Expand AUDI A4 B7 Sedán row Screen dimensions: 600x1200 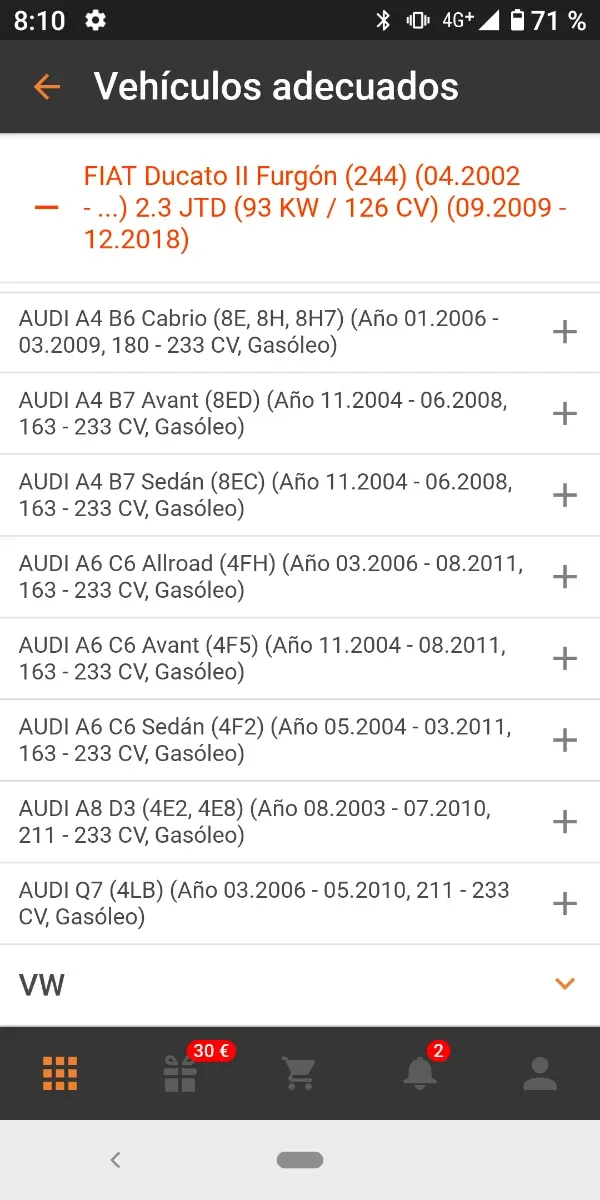(x=565, y=495)
